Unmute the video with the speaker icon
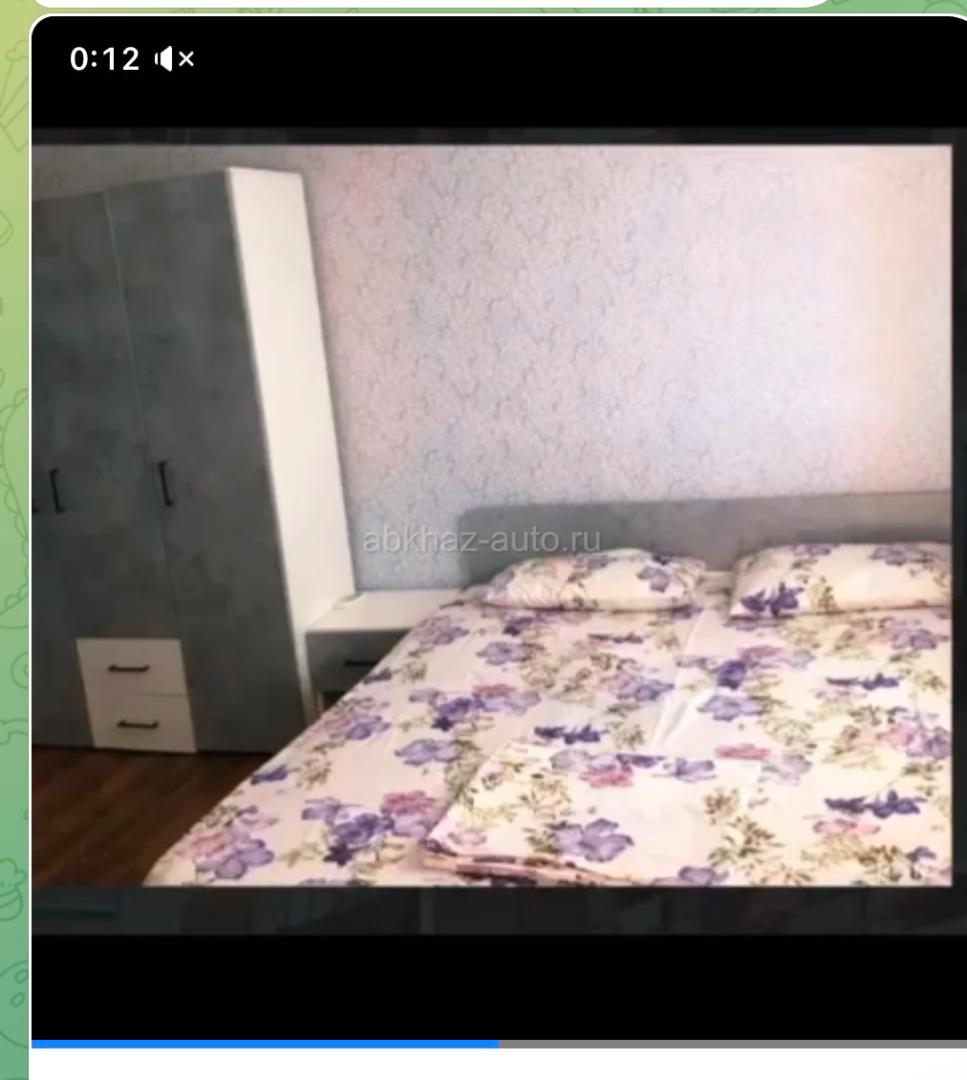Image resolution: width=967 pixels, height=1080 pixels. (x=174, y=60)
